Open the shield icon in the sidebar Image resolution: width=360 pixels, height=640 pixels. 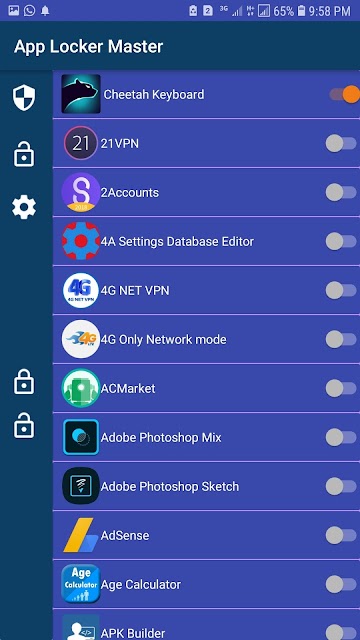[x=24, y=98]
